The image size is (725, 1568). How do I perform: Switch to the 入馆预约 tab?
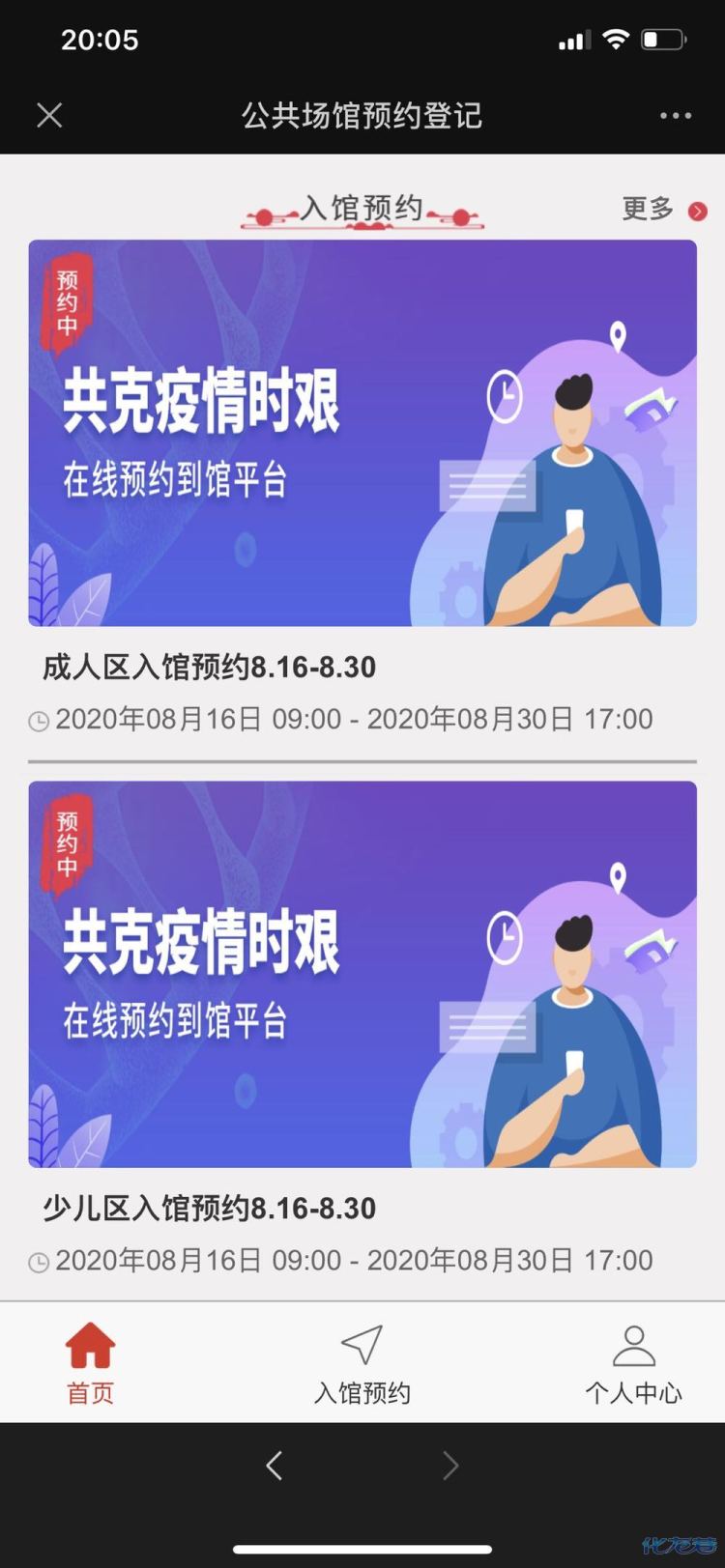pyautogui.click(x=362, y=1363)
